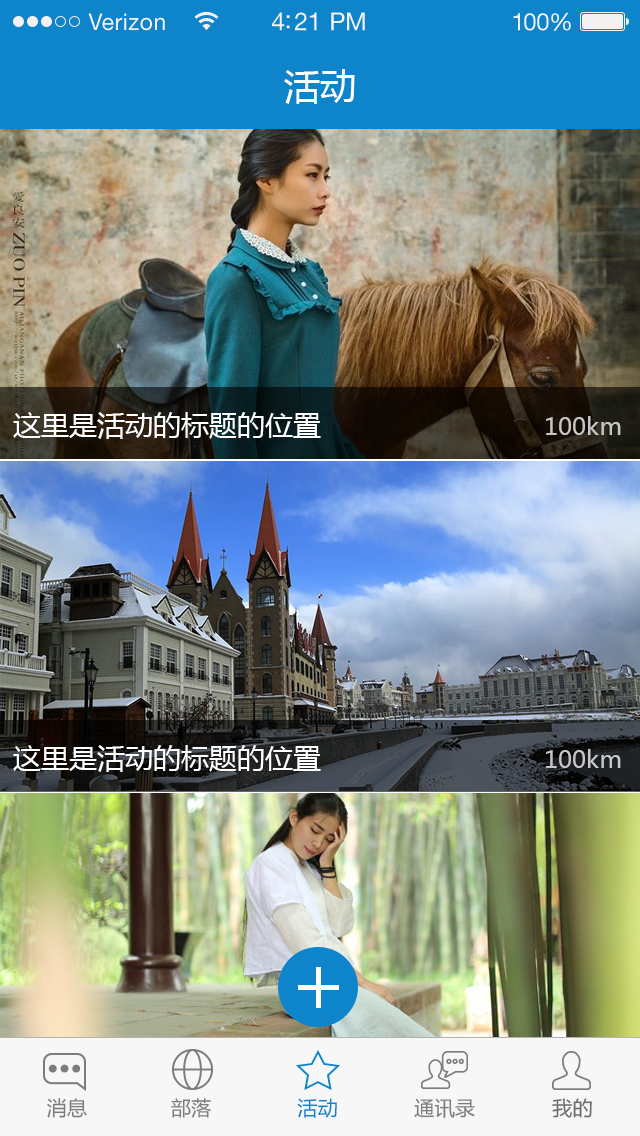Open the 我的 tab
640x1136 pixels.
(x=572, y=1085)
